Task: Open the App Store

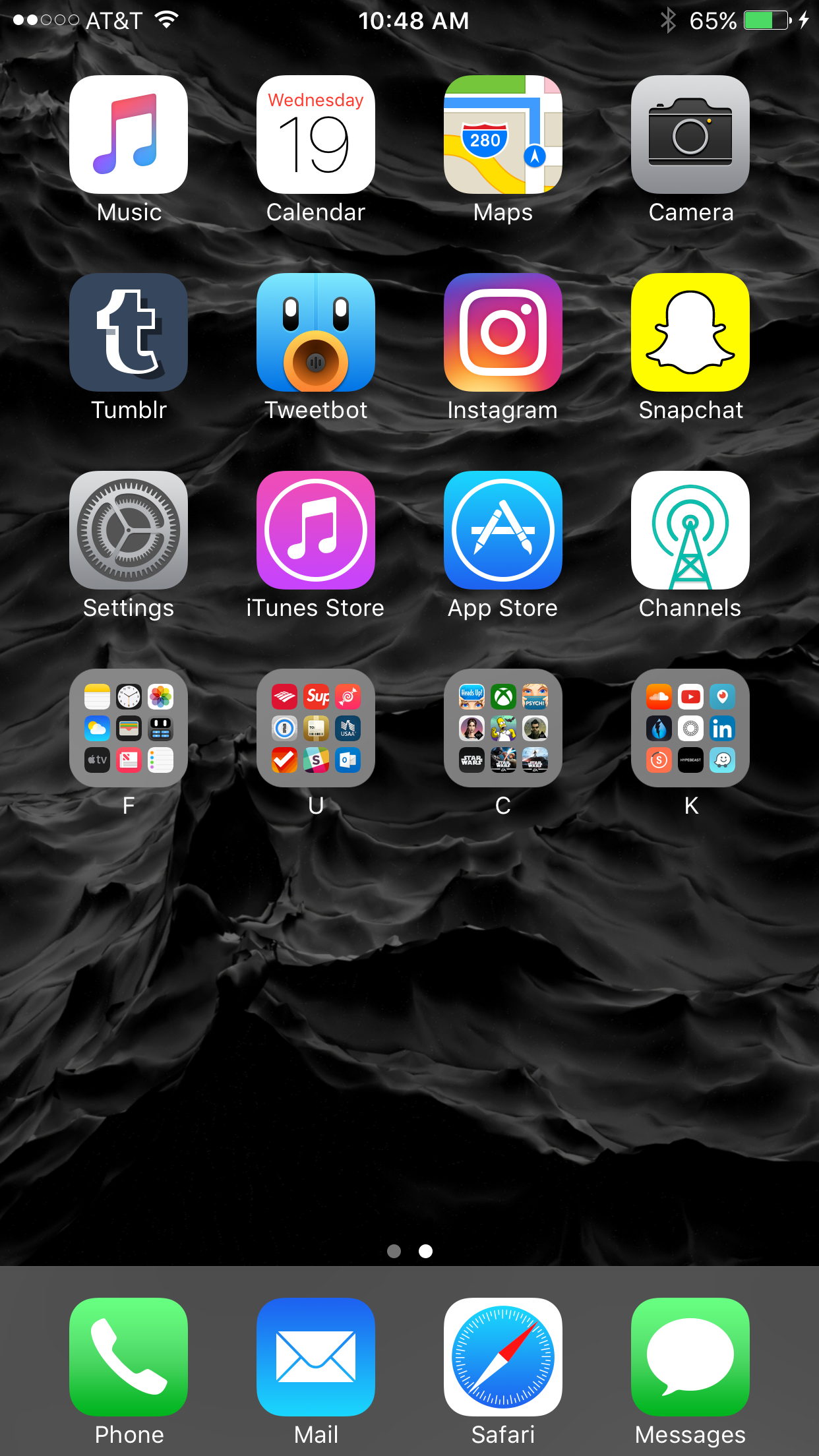Action: [x=502, y=531]
